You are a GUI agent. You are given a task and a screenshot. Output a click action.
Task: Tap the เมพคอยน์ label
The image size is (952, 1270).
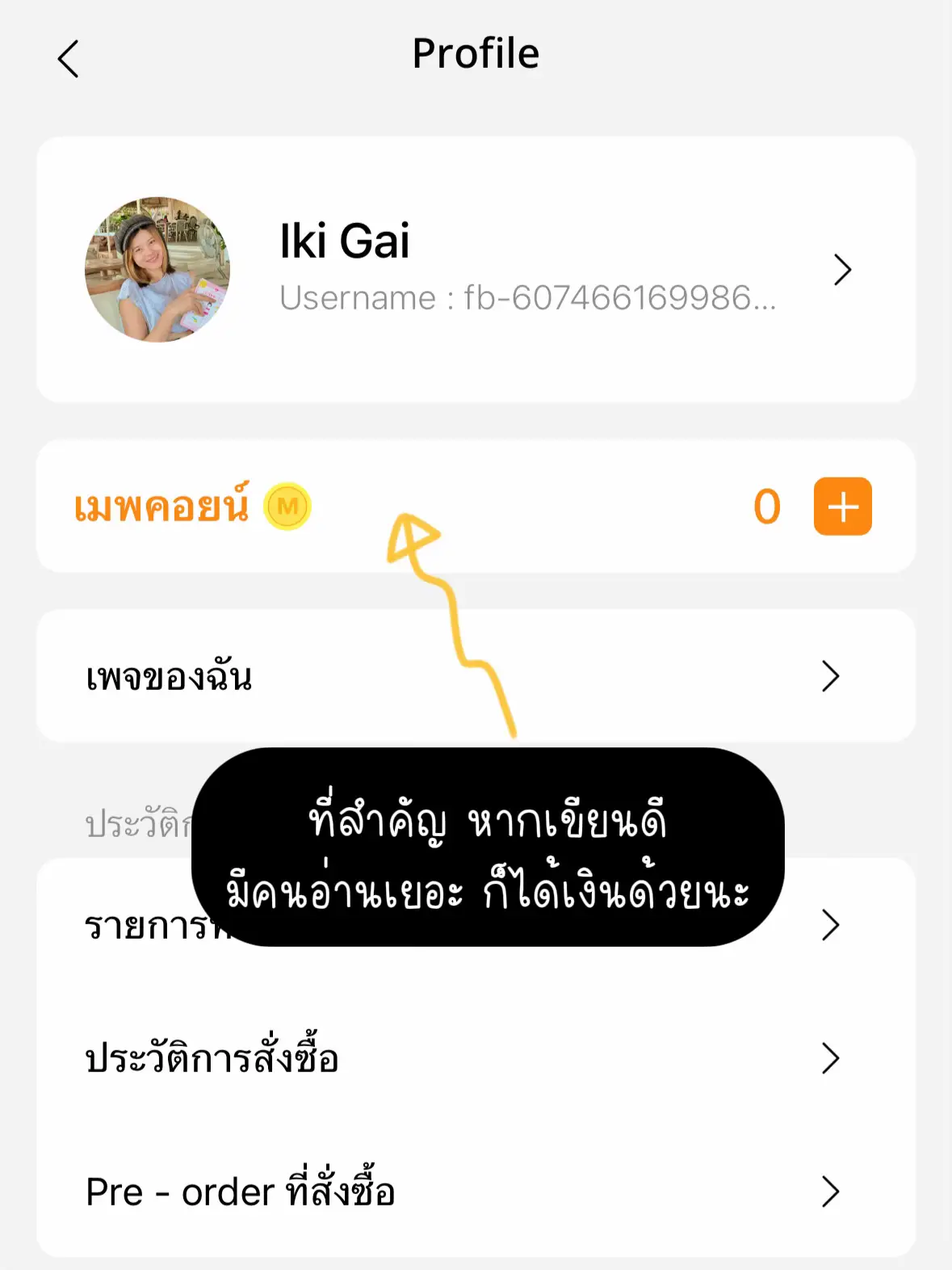tap(160, 506)
